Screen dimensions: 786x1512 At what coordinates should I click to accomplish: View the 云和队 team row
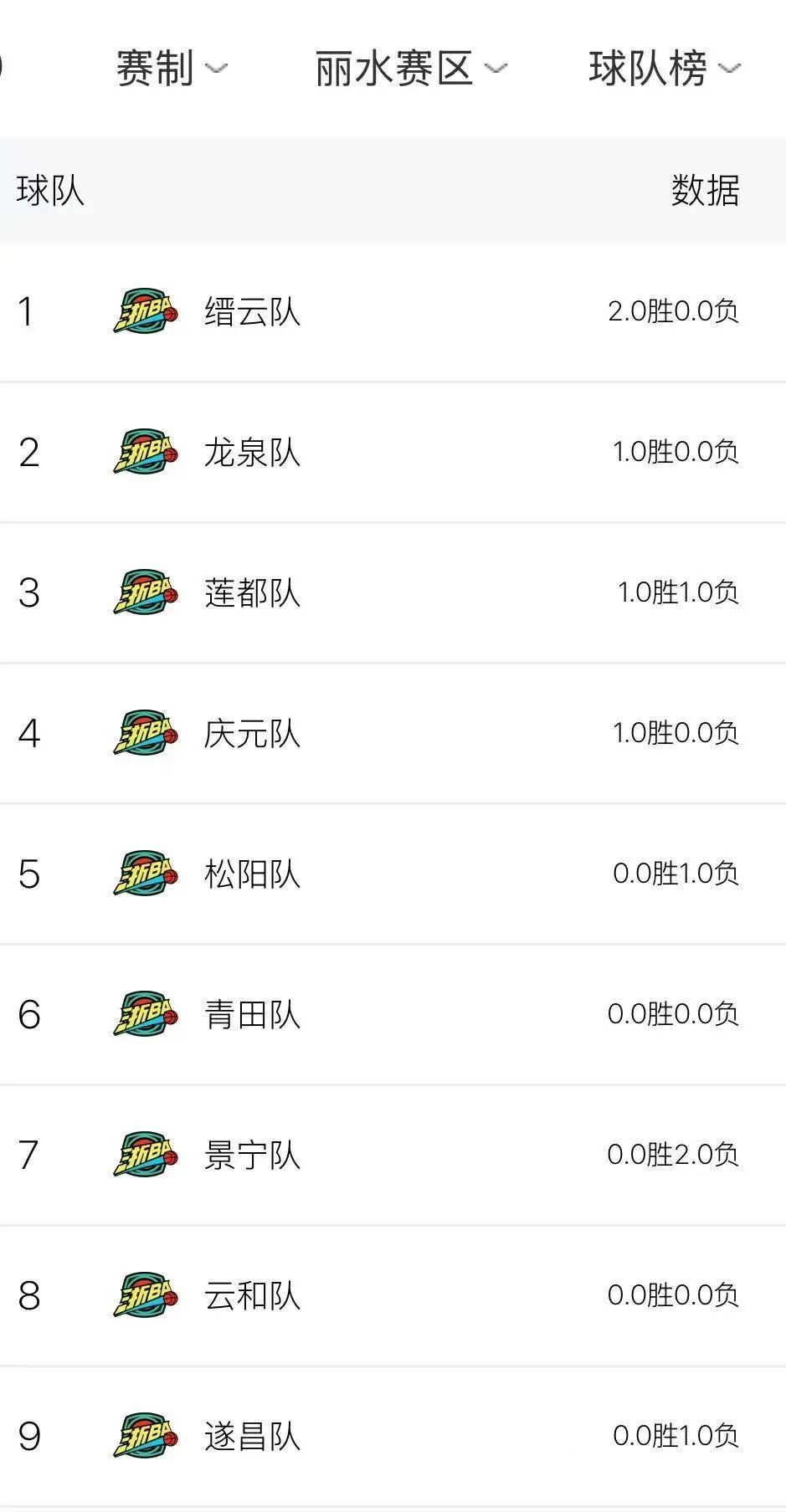click(x=393, y=1296)
